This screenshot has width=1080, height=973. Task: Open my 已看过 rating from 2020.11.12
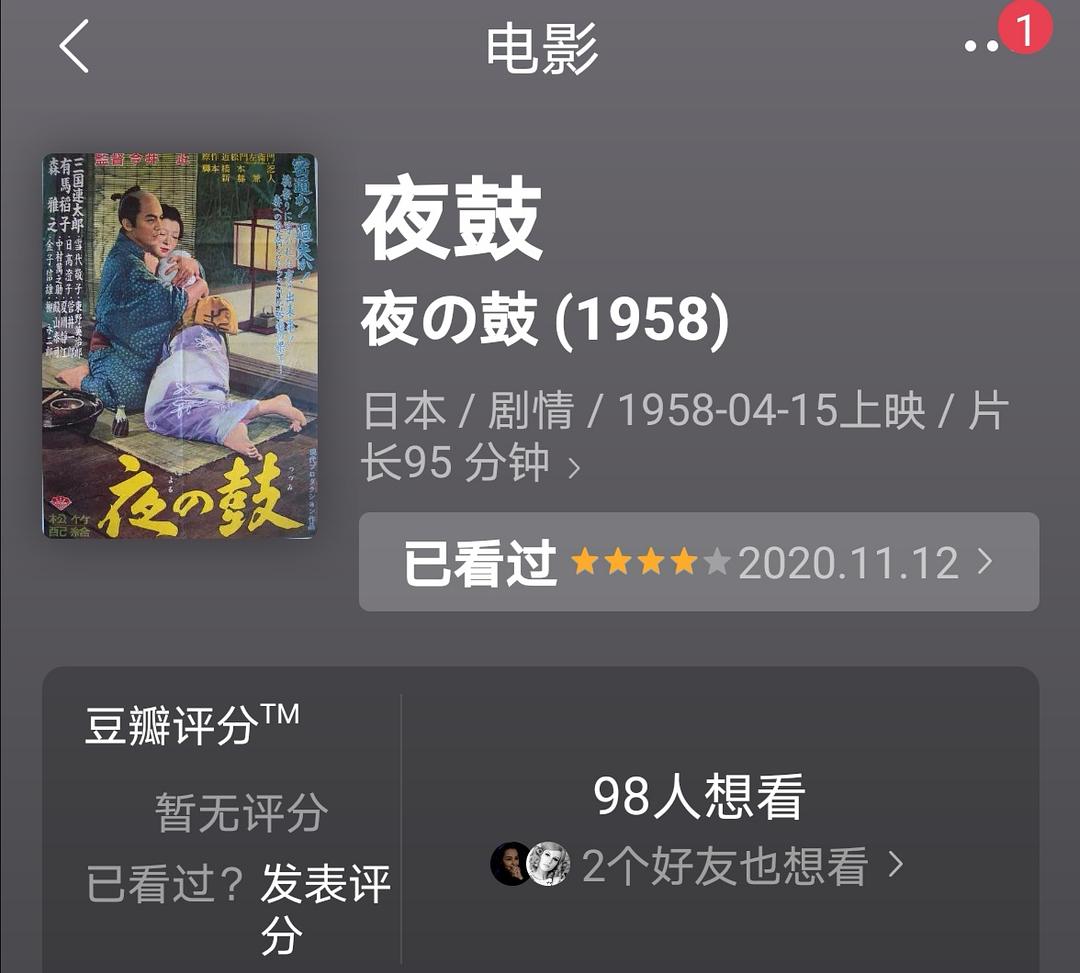(x=698, y=562)
